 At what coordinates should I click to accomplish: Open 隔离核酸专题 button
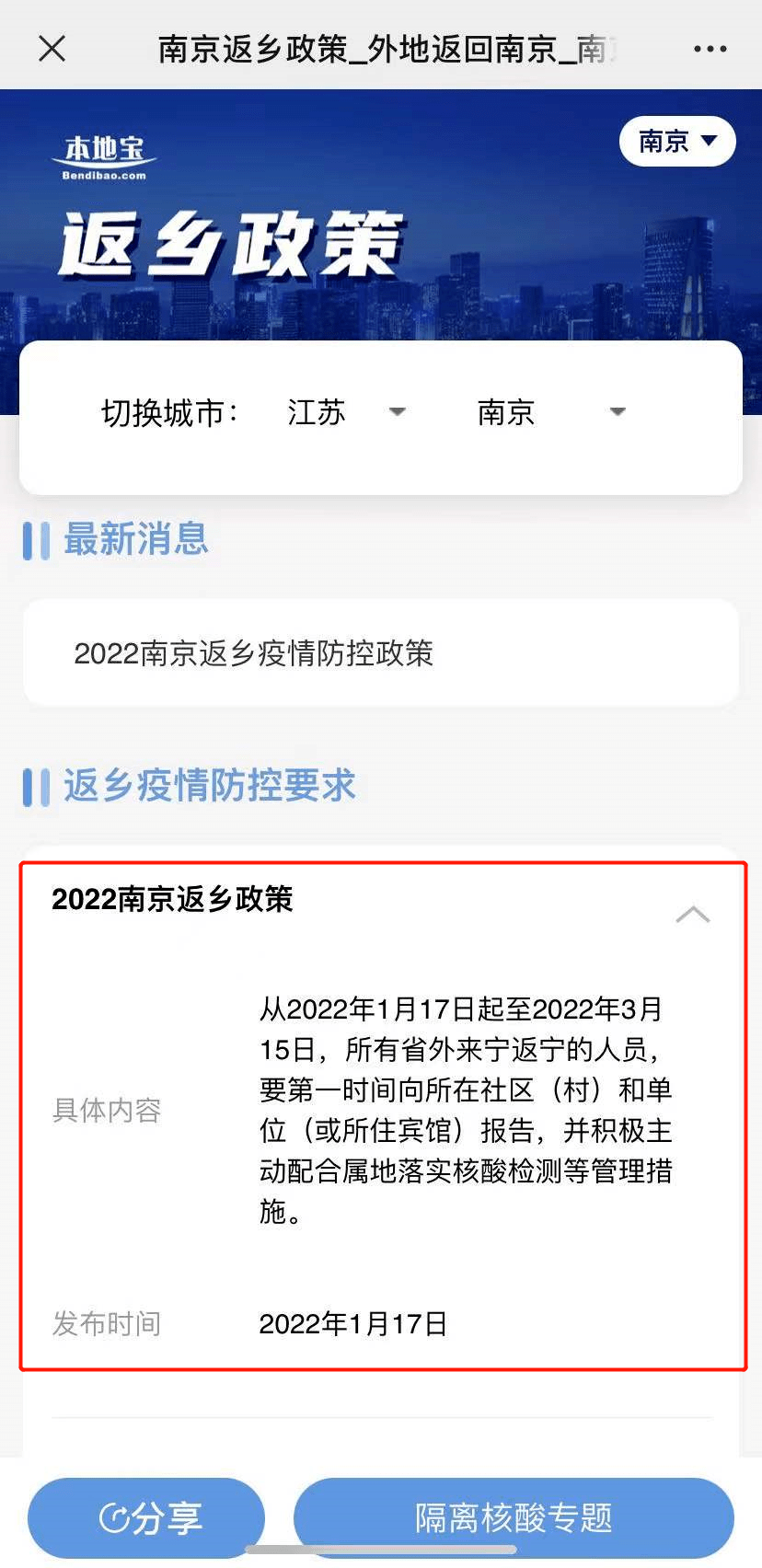click(514, 1517)
